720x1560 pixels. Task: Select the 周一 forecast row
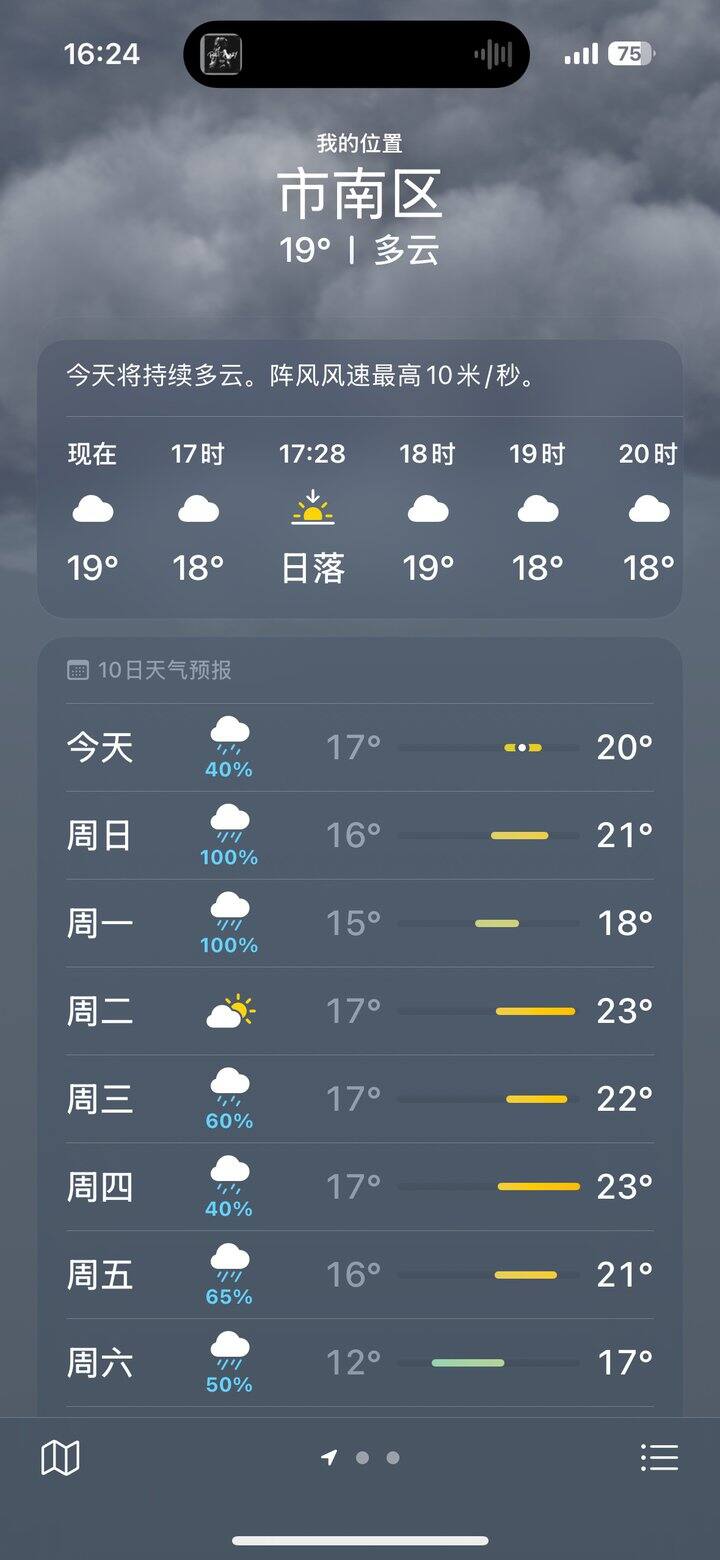point(360,923)
